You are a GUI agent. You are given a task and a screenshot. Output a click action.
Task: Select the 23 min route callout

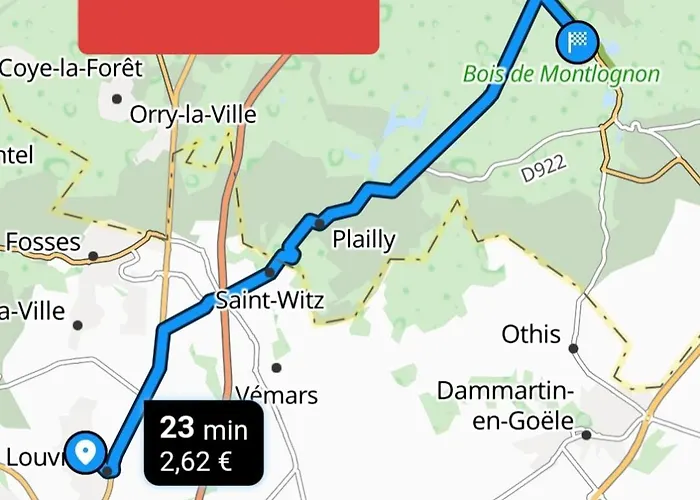click(203, 443)
